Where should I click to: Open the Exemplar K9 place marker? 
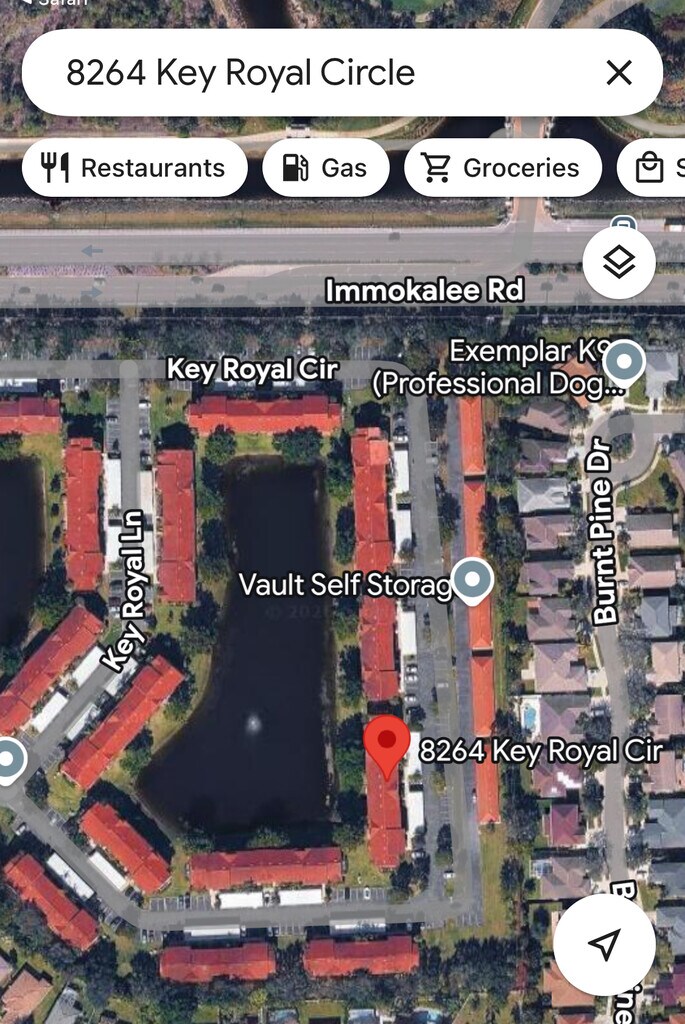[x=626, y=361]
